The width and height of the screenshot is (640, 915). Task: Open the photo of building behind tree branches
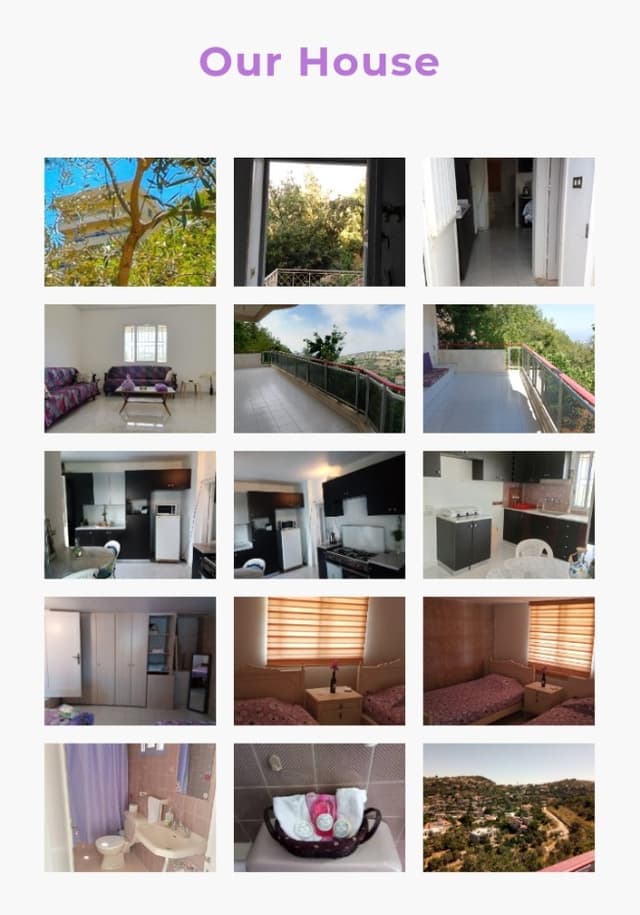(x=130, y=222)
